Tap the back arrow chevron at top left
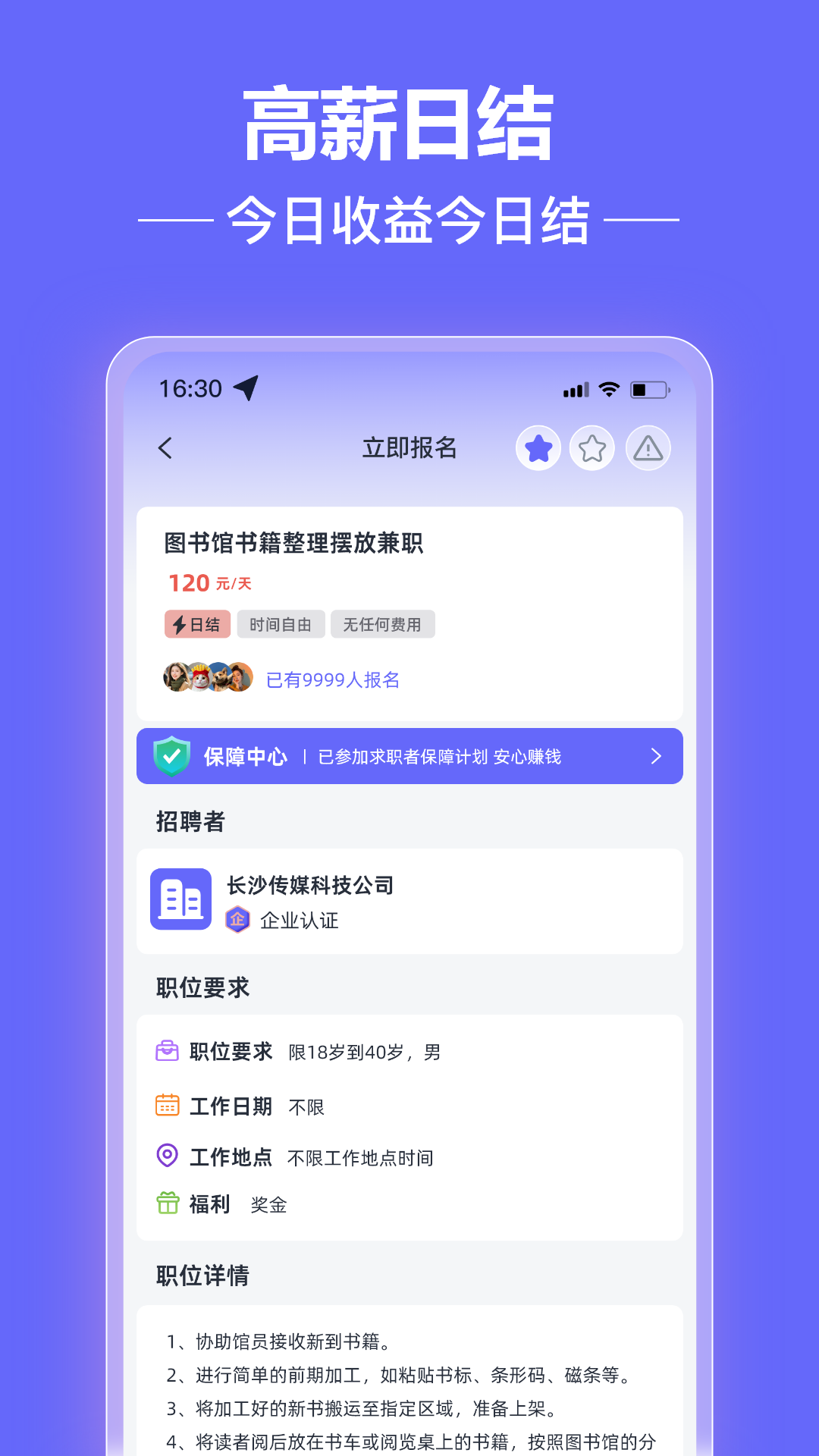 (x=165, y=448)
